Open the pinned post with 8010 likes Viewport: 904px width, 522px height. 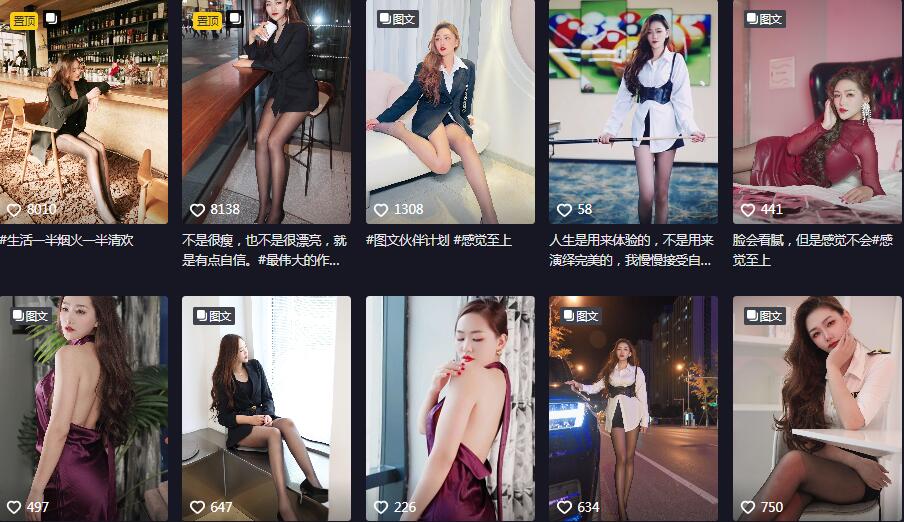pyautogui.click(x=83, y=110)
